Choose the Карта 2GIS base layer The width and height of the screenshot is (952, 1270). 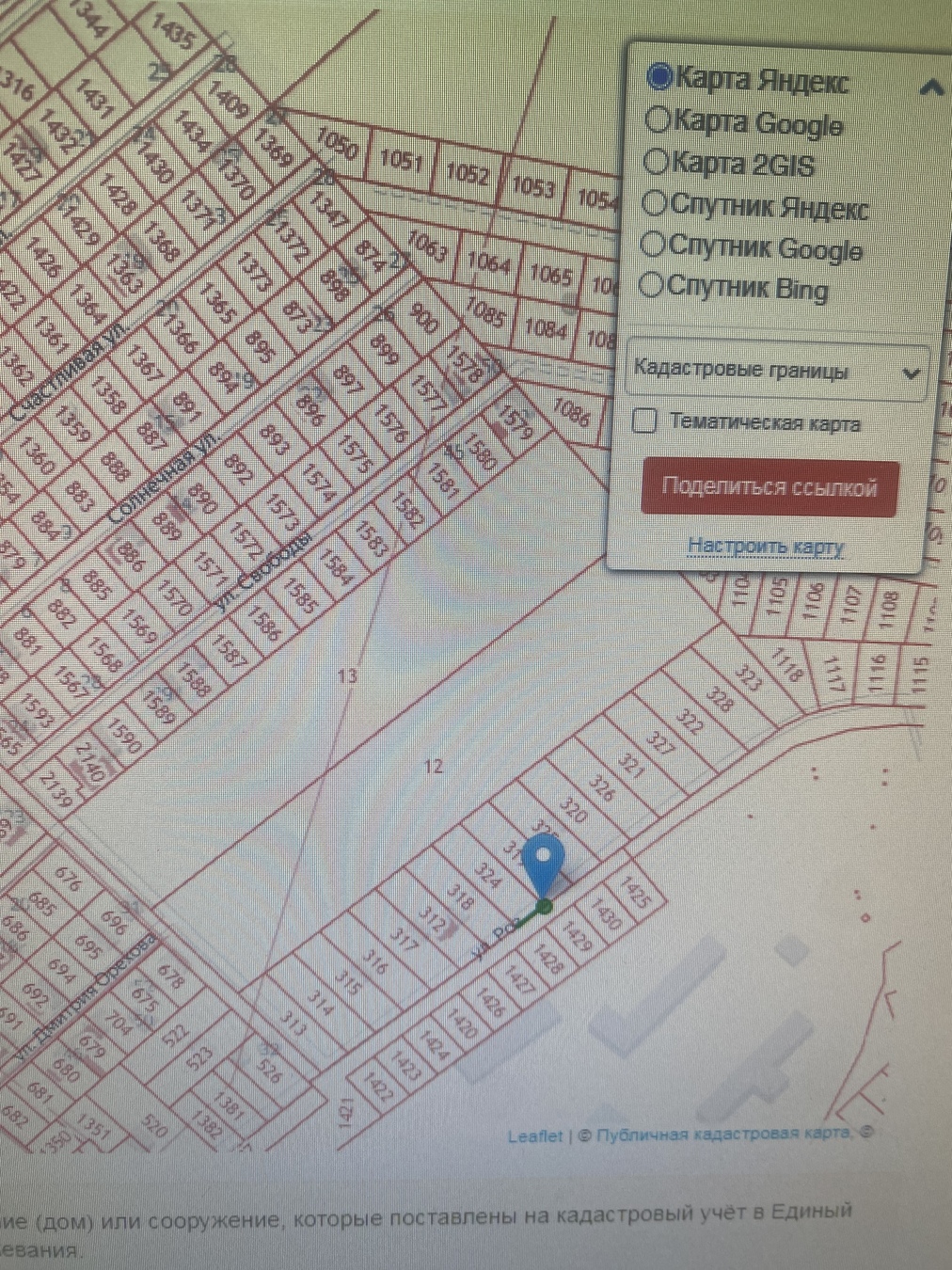click(x=657, y=162)
